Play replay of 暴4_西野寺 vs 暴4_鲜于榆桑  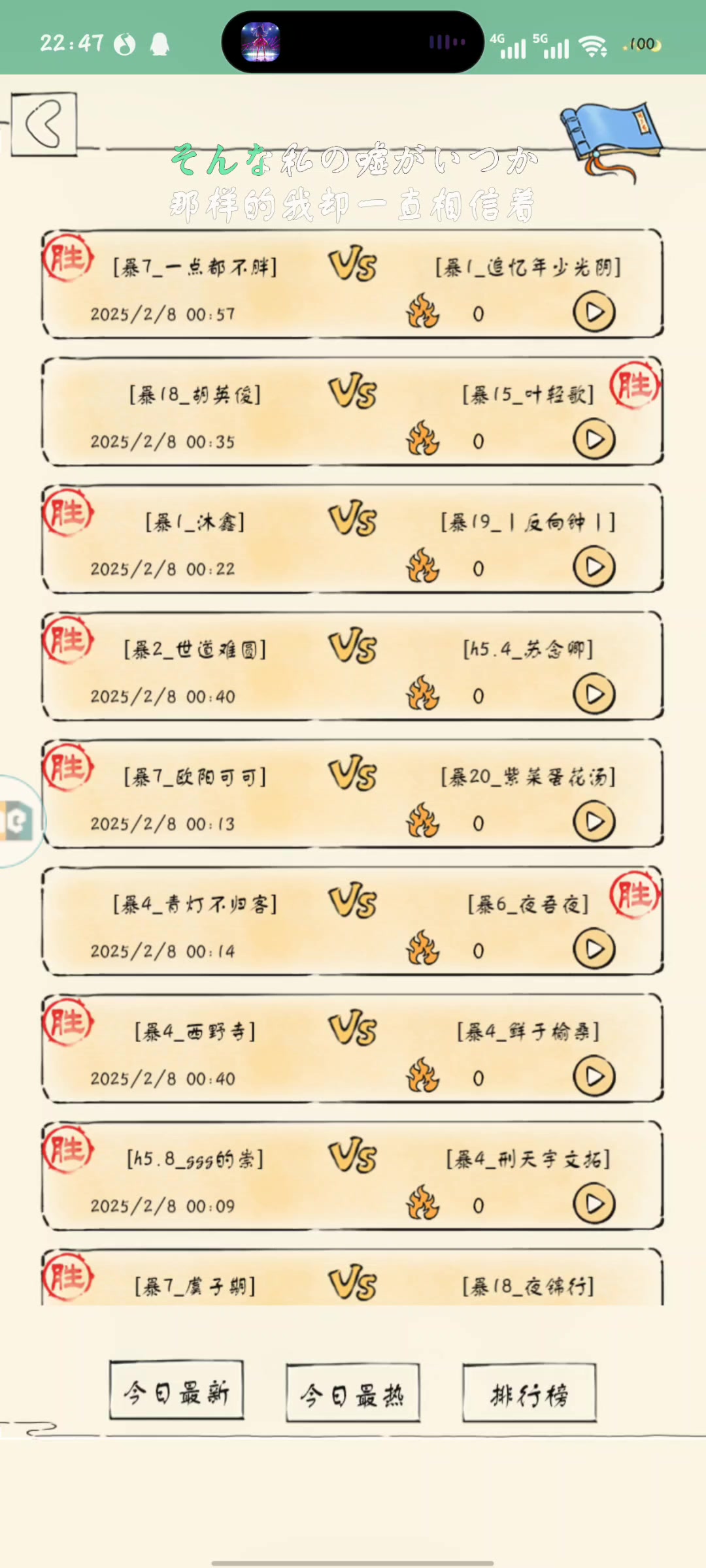click(594, 1077)
